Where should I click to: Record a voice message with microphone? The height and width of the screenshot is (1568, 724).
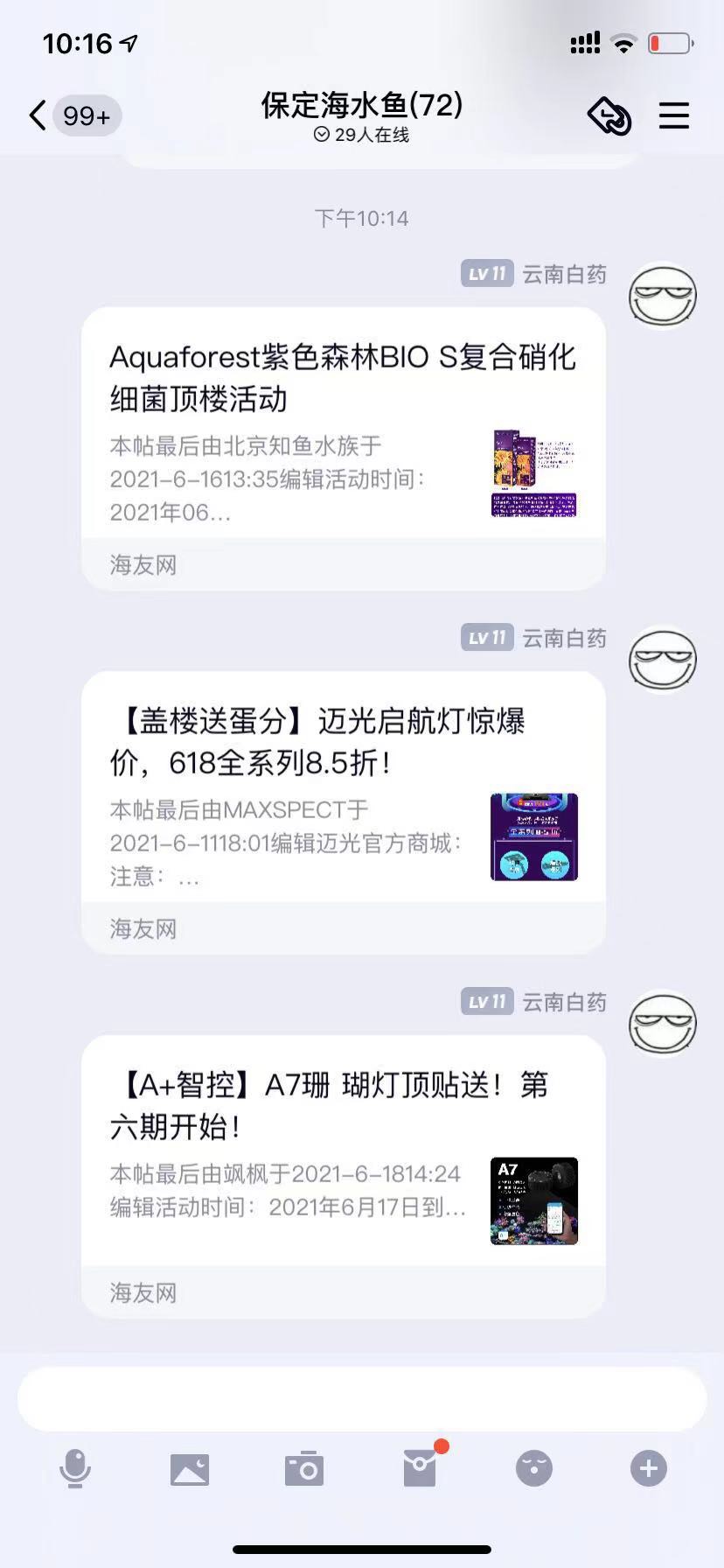tap(75, 1468)
